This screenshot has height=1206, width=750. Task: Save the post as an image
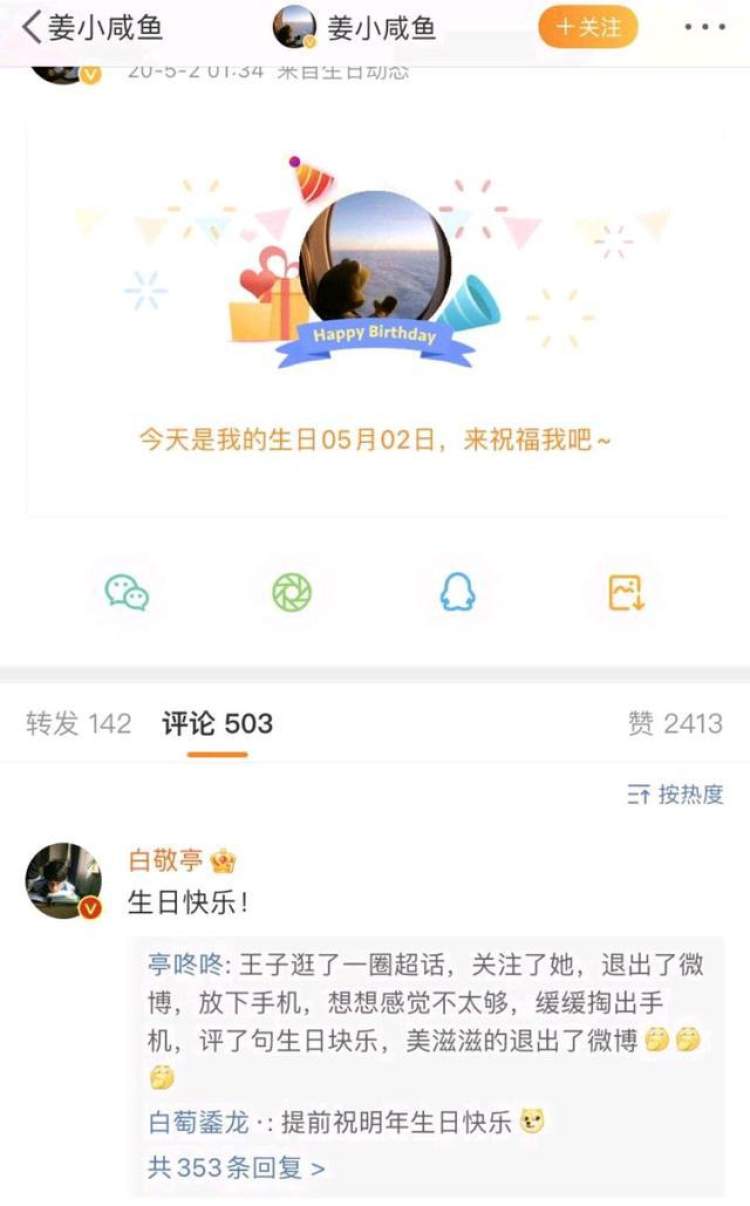(x=626, y=593)
